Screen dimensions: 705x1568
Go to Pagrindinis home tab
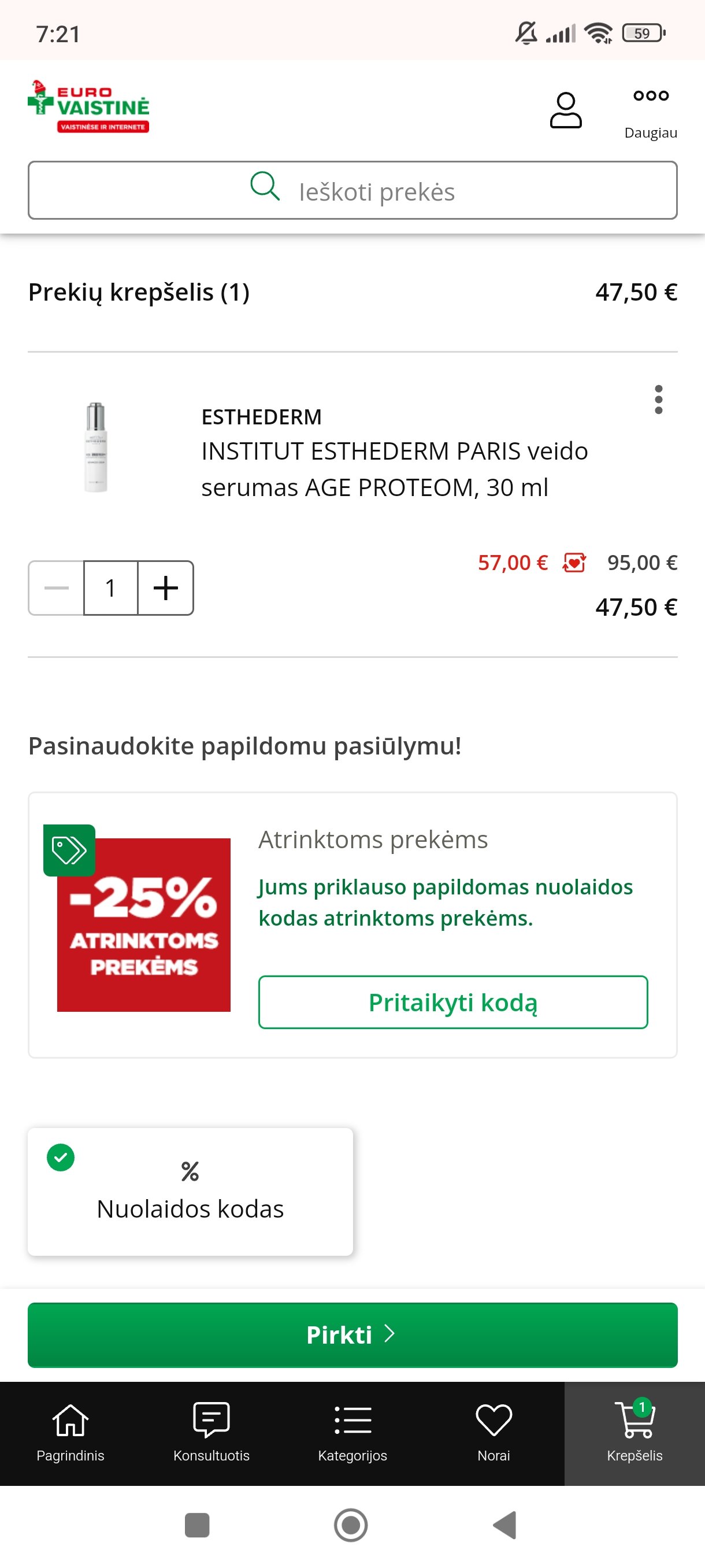click(70, 1433)
